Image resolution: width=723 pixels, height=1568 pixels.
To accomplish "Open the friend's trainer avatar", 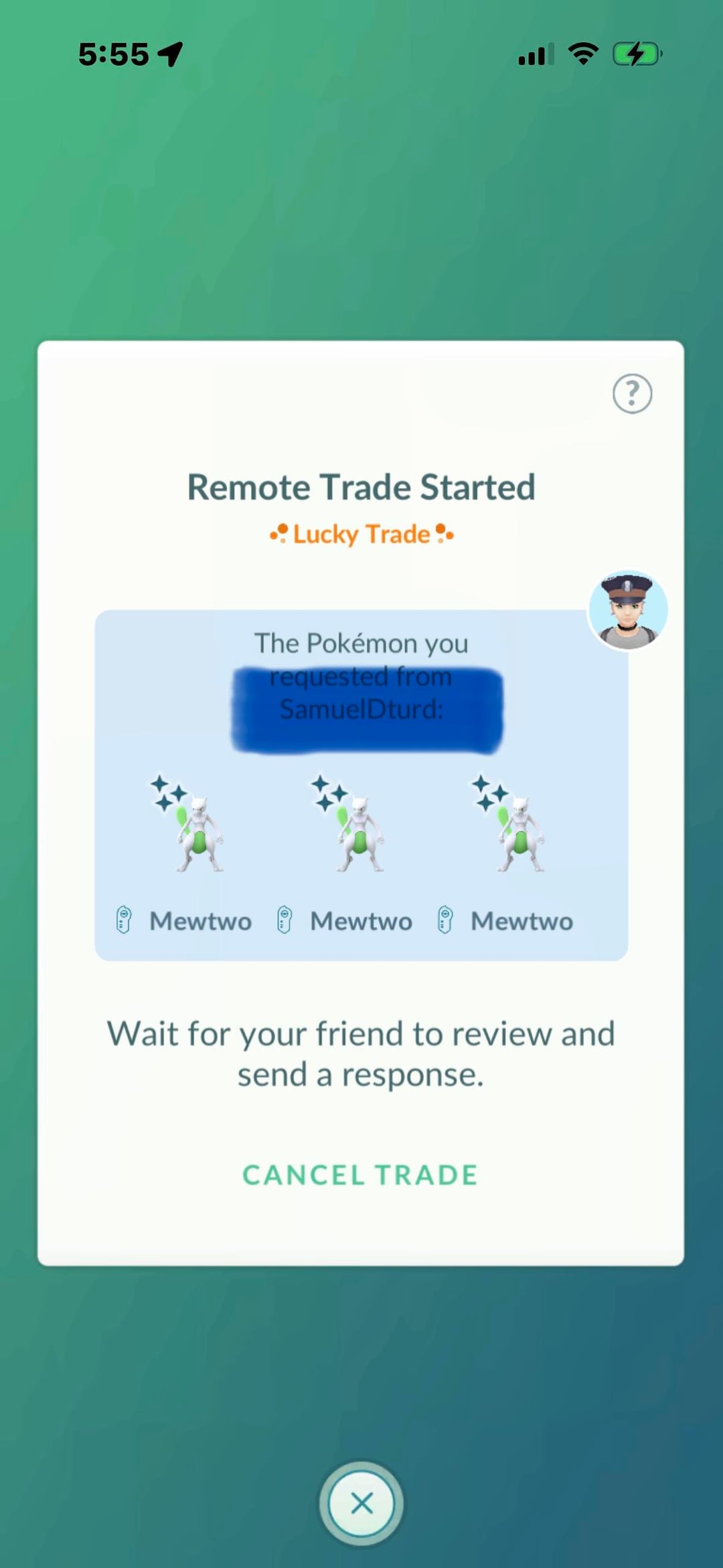I will click(x=627, y=610).
